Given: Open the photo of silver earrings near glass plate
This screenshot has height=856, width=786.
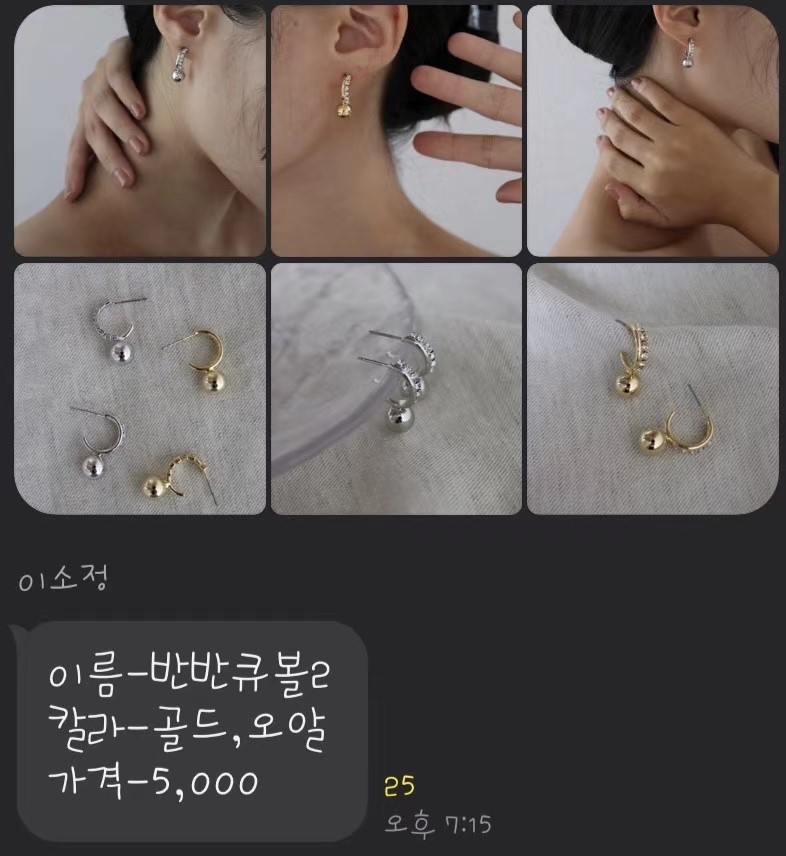Looking at the screenshot, I should point(396,388).
